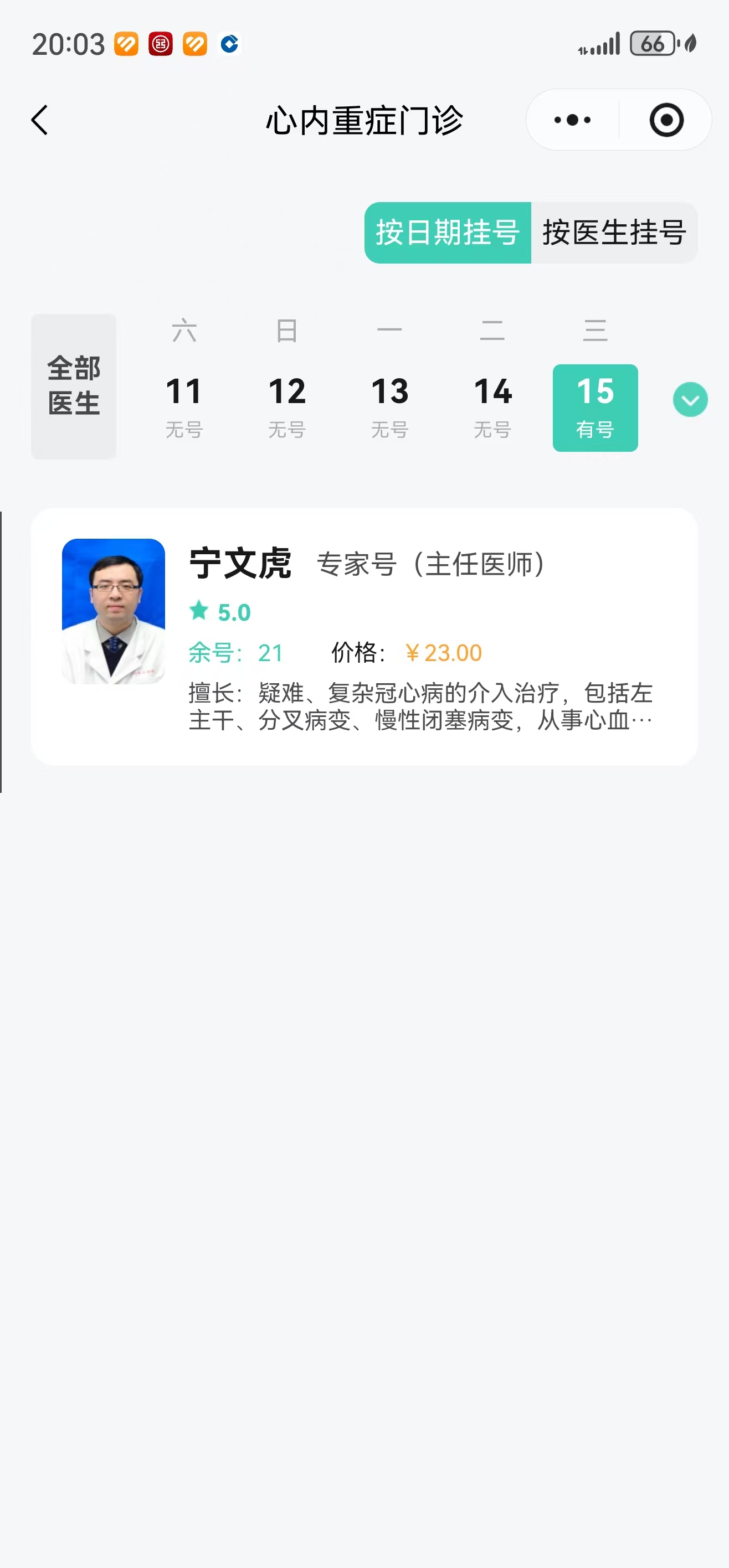The width and height of the screenshot is (729, 1568).
Task: Open the mini program more-options menu
Action: [x=572, y=120]
